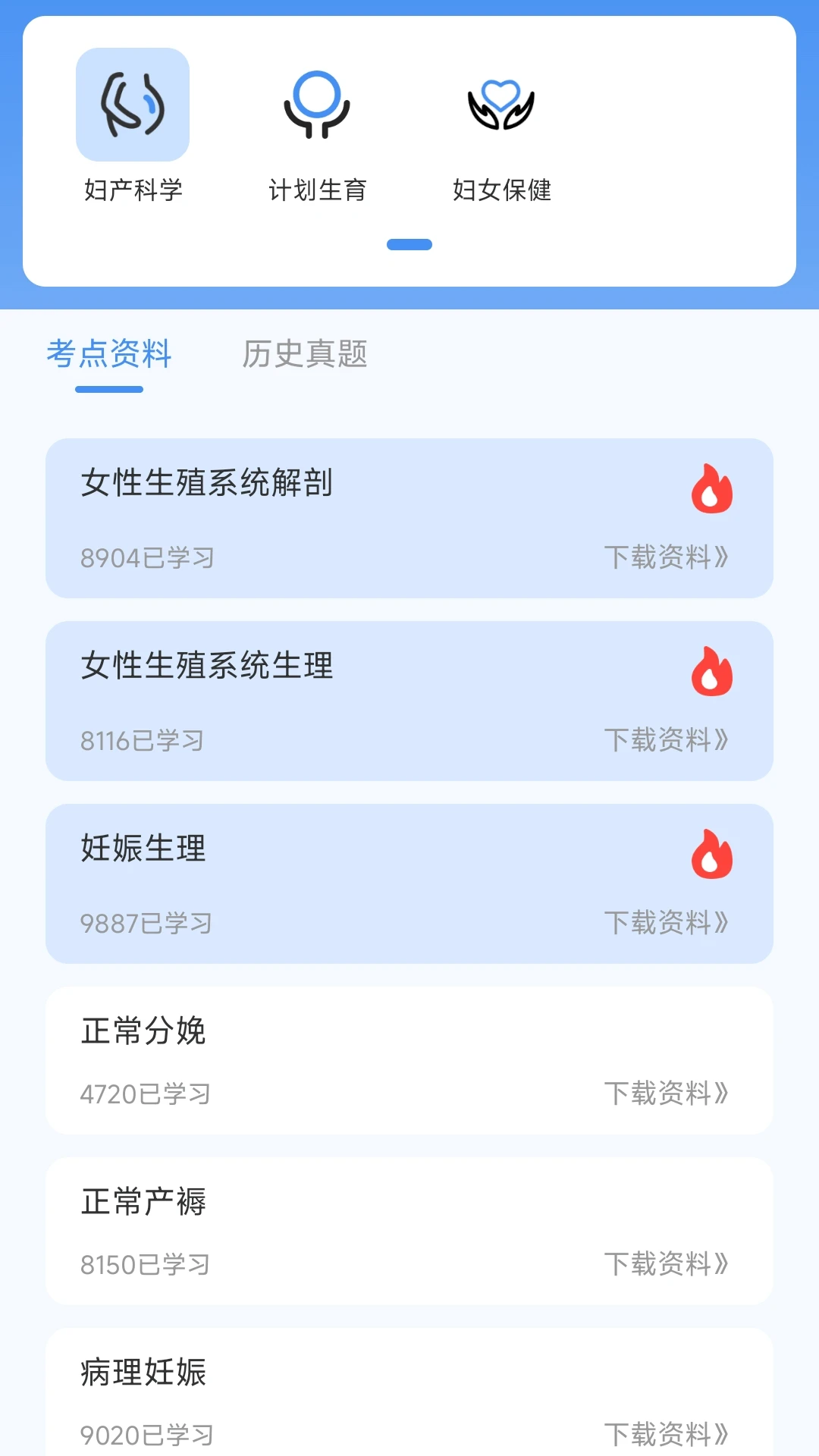819x1456 pixels.
Task: Tap the page indicator dash below categories
Action: click(409, 243)
